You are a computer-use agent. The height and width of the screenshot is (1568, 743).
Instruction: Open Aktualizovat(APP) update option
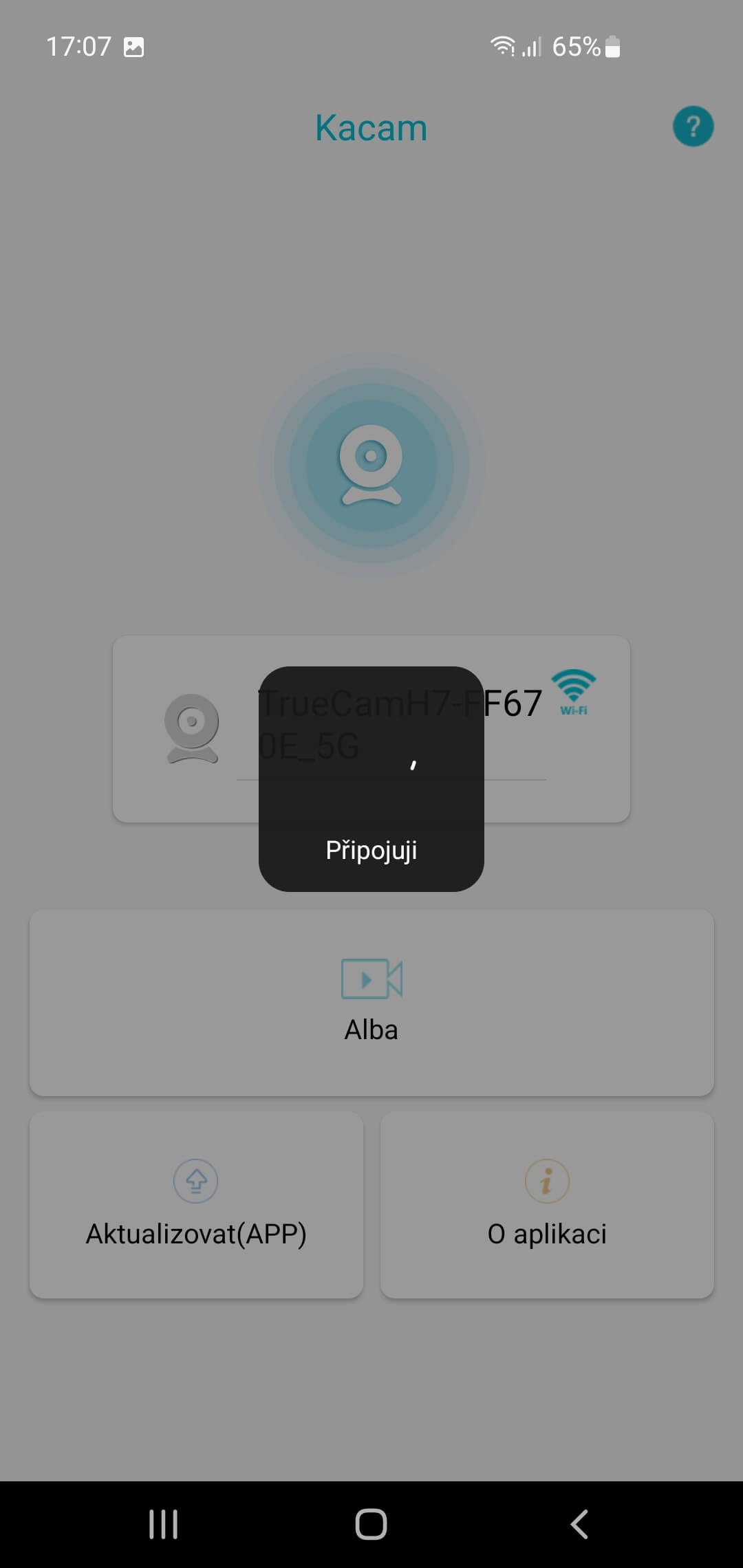196,1205
